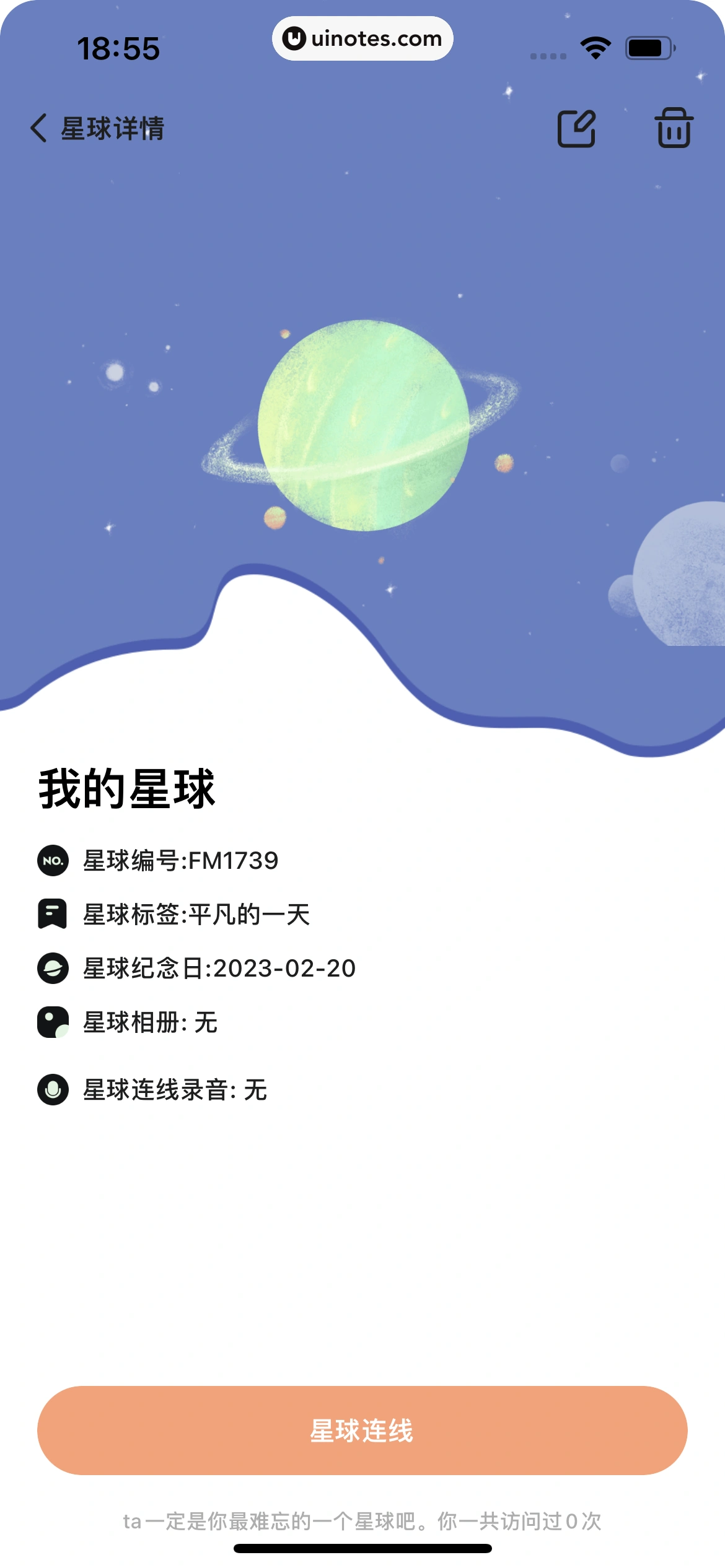Viewport: 725px width, 1568px height.
Task: Click the green ringed planet illustration
Action: [366, 427]
